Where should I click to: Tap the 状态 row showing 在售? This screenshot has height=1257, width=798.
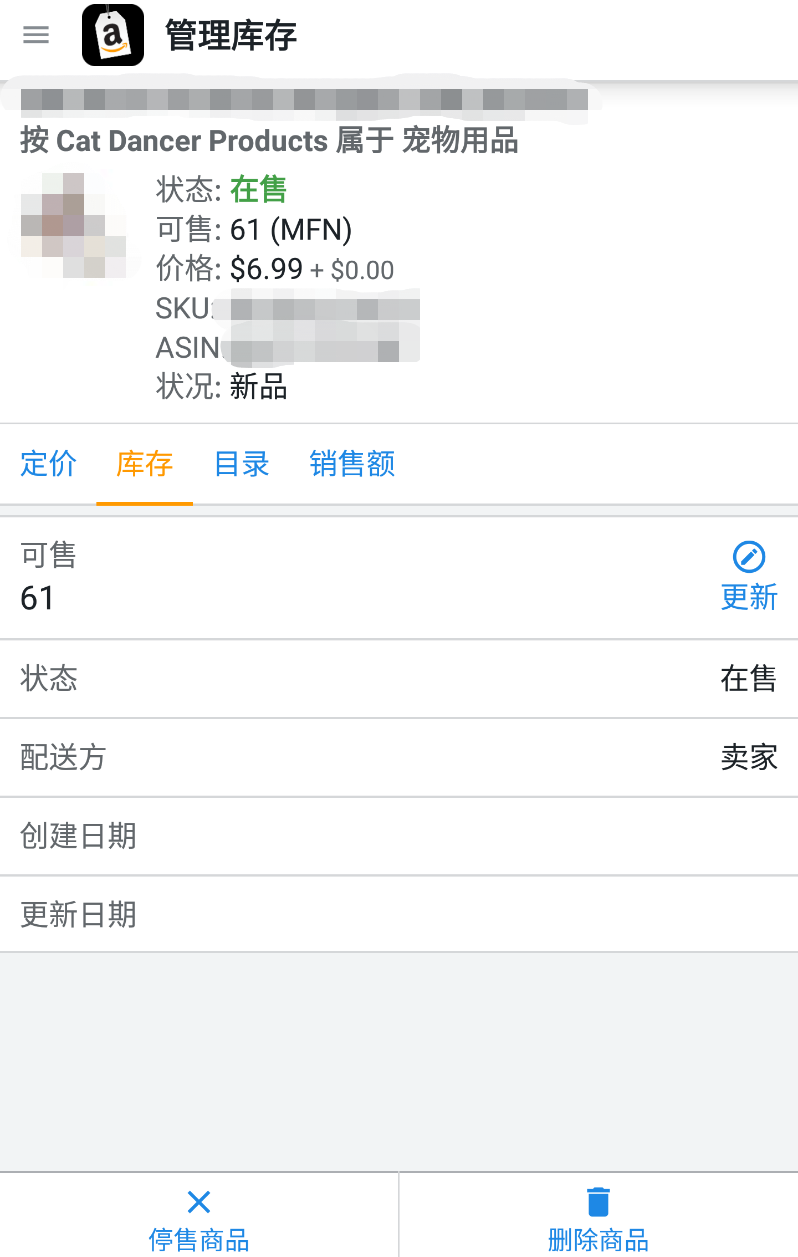pos(399,678)
